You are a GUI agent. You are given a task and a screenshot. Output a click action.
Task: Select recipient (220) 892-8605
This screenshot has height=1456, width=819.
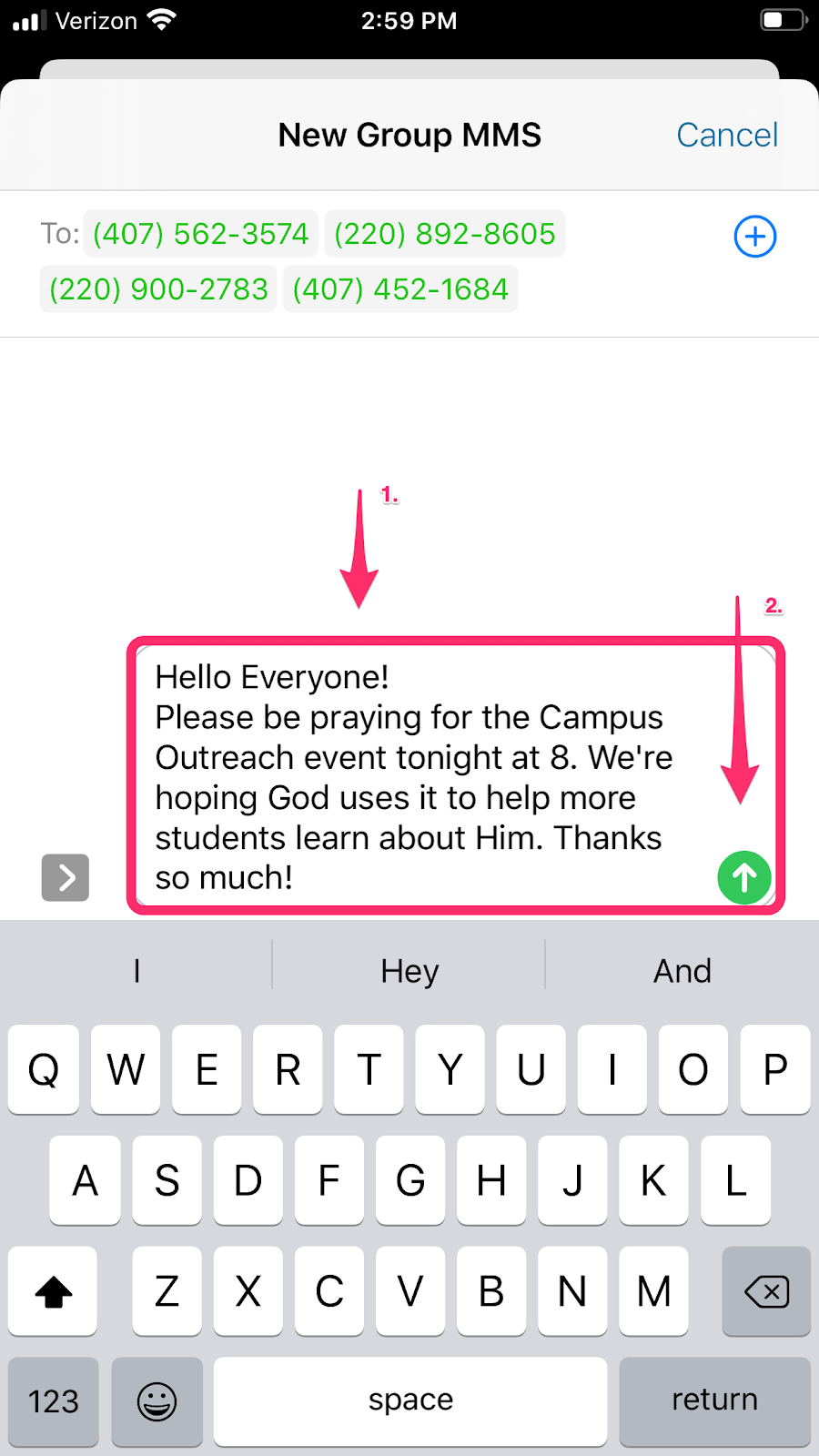444,234
